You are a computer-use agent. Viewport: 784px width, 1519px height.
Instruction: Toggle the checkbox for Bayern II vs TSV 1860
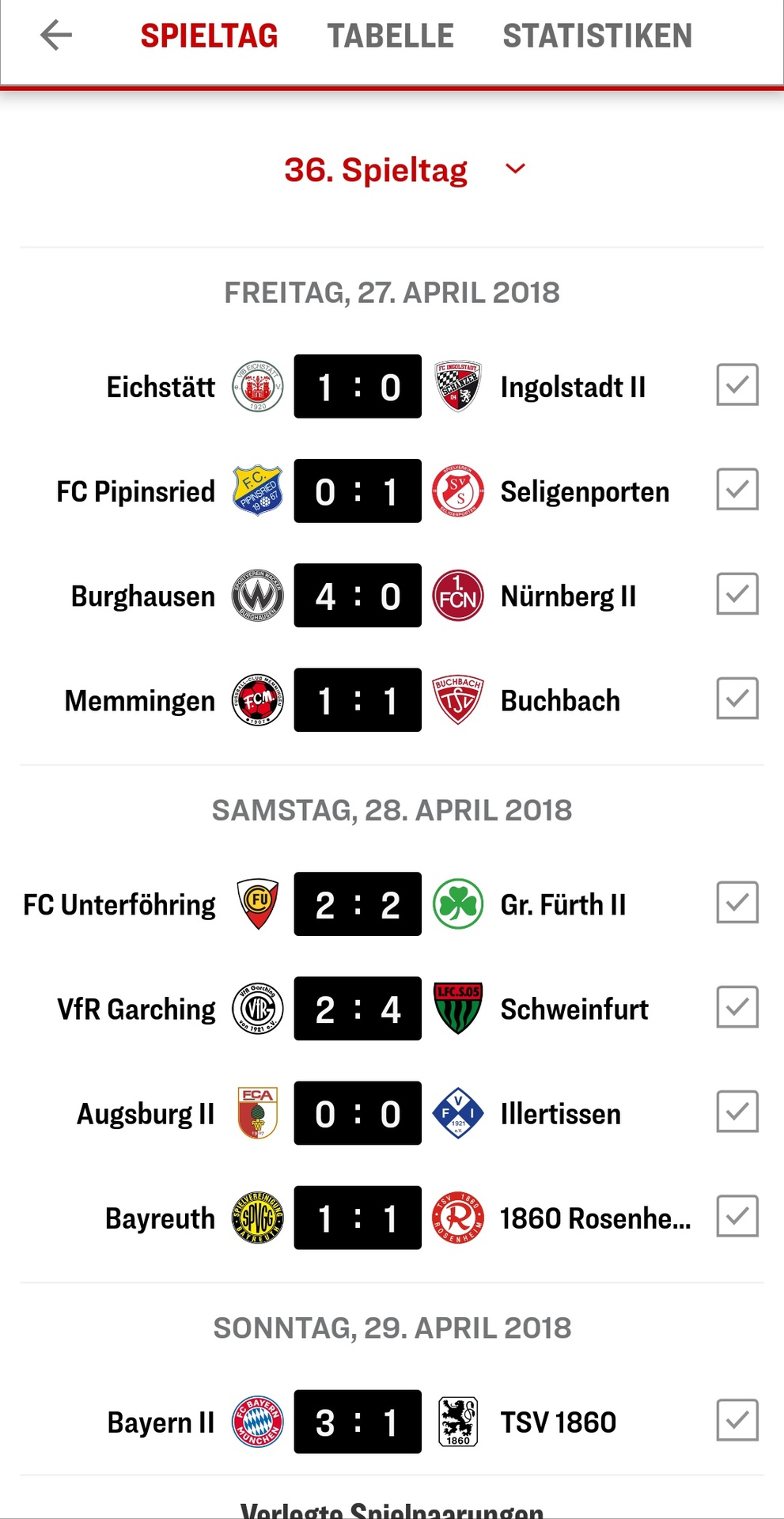click(x=737, y=1420)
